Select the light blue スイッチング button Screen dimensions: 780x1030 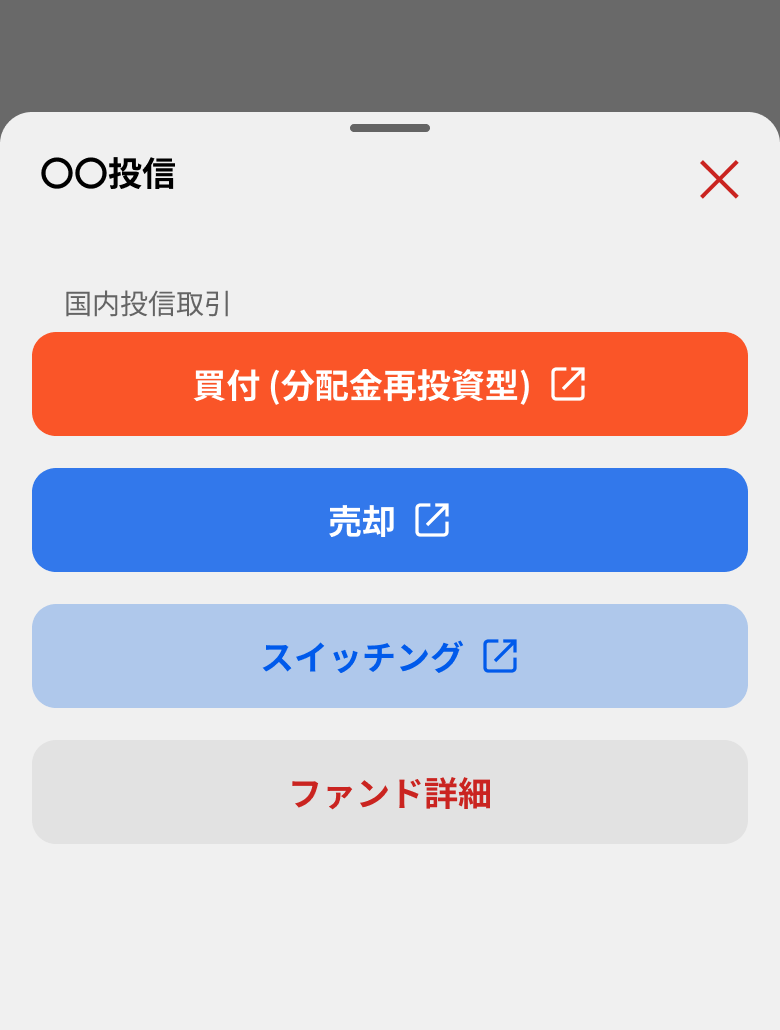[390, 656]
